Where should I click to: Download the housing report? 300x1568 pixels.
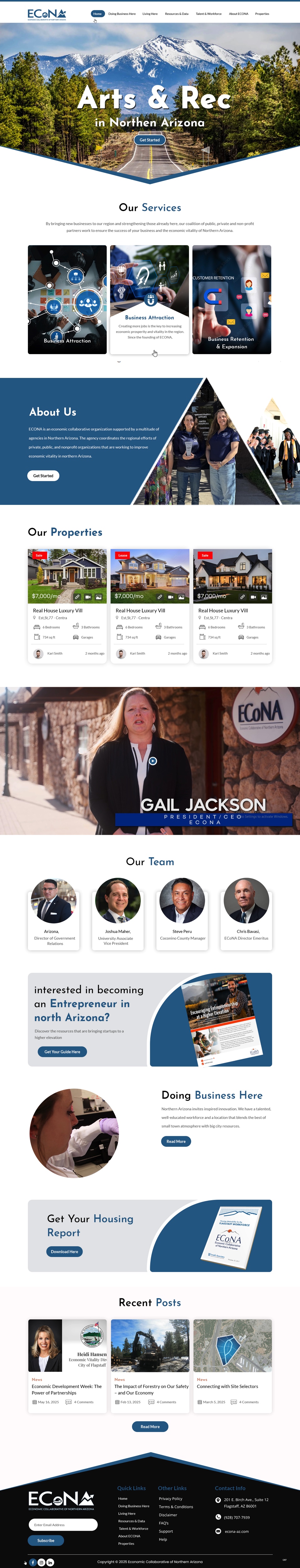[x=64, y=1252]
